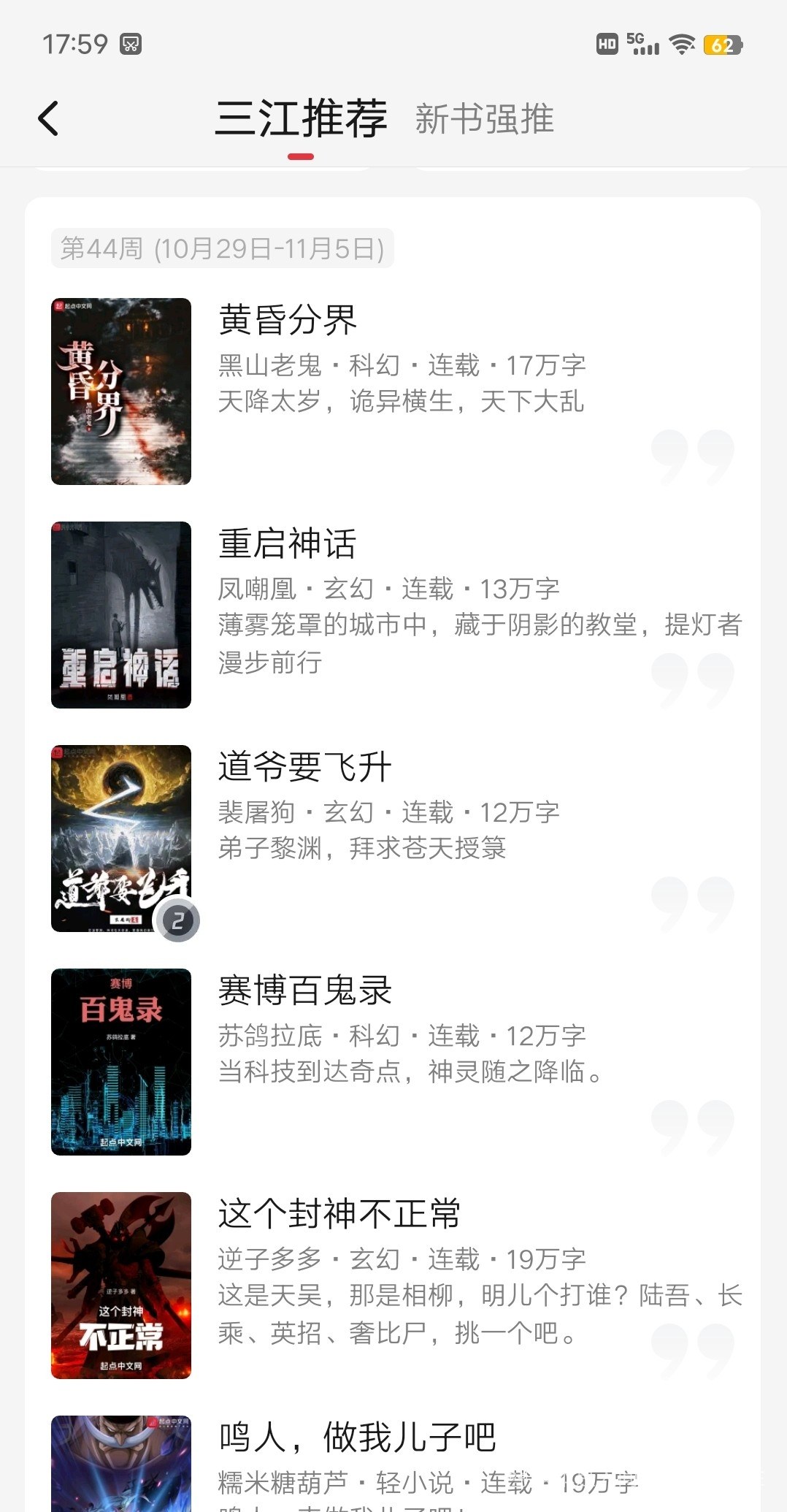Open 赛博百鬼录 by 苏鸽拉底

point(304,990)
